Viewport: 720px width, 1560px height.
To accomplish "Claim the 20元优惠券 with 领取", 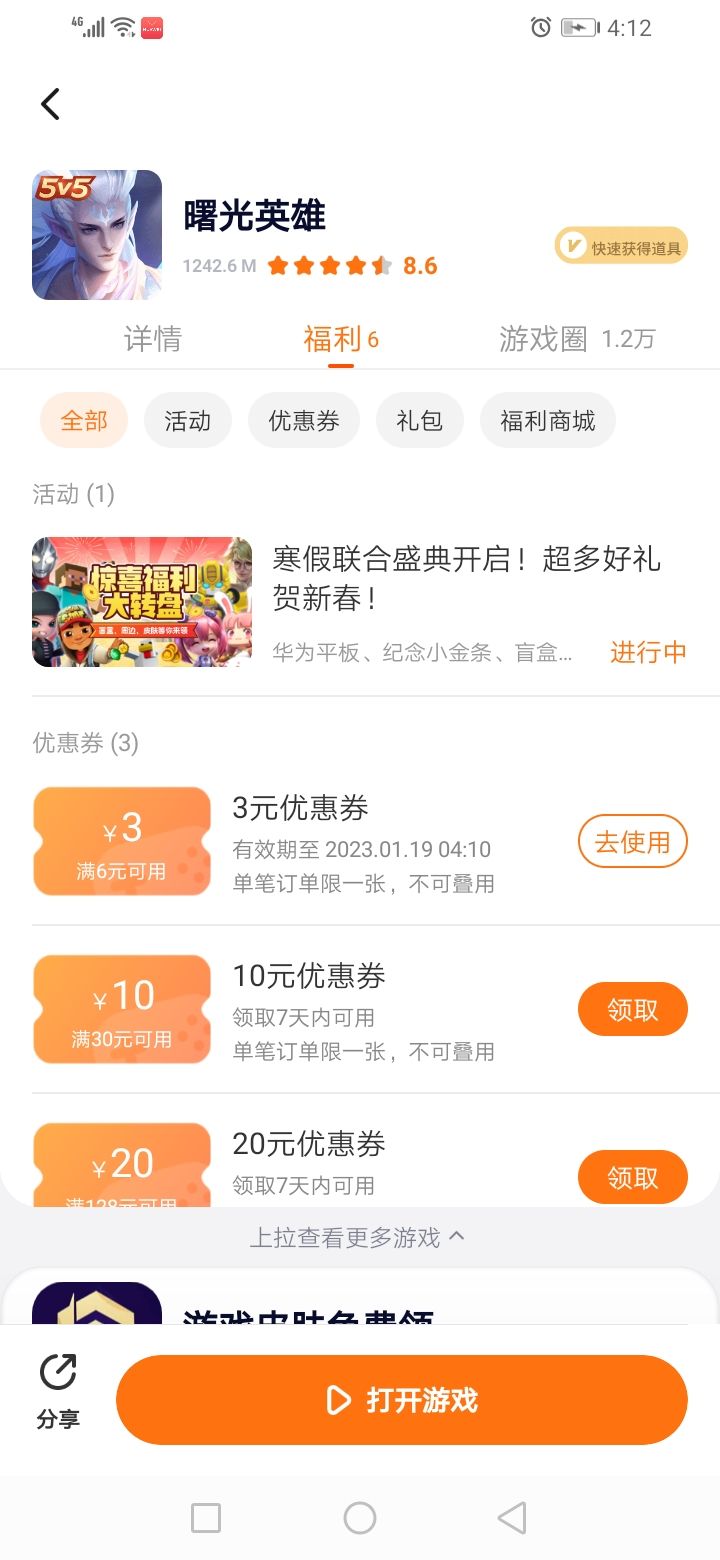I will pyautogui.click(x=632, y=1178).
